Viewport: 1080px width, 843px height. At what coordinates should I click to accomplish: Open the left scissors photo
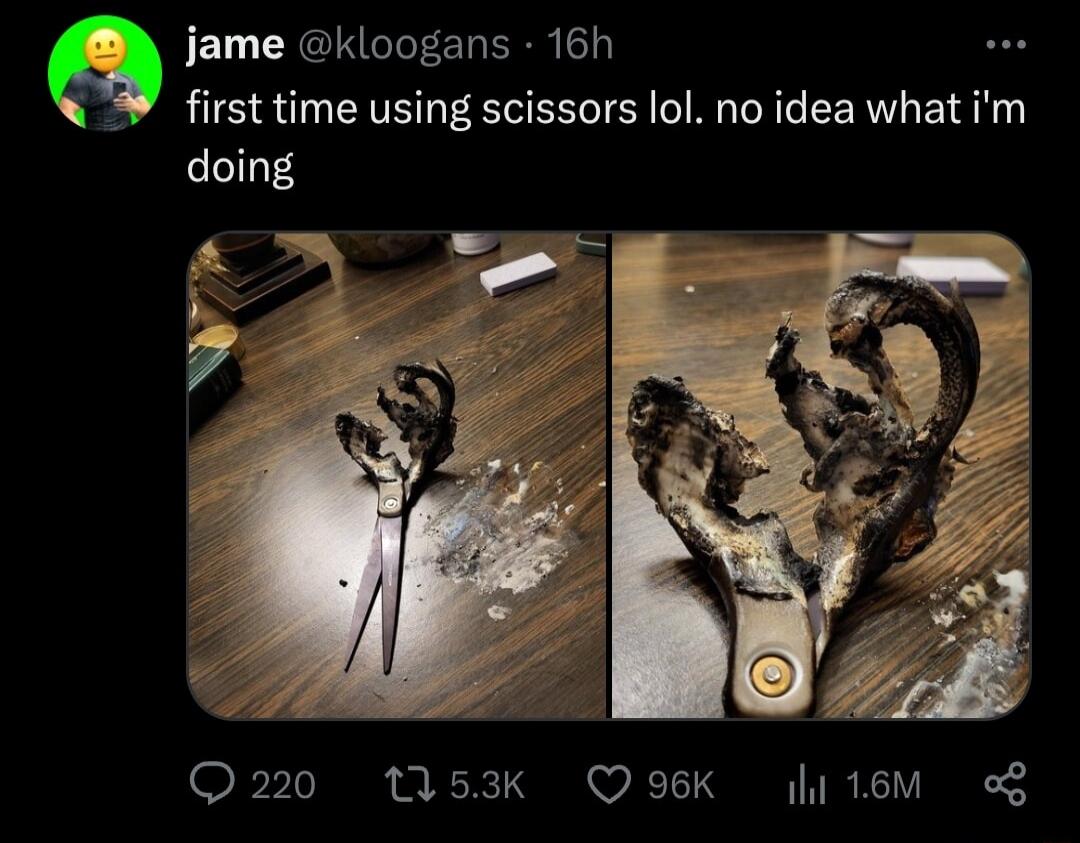point(397,475)
